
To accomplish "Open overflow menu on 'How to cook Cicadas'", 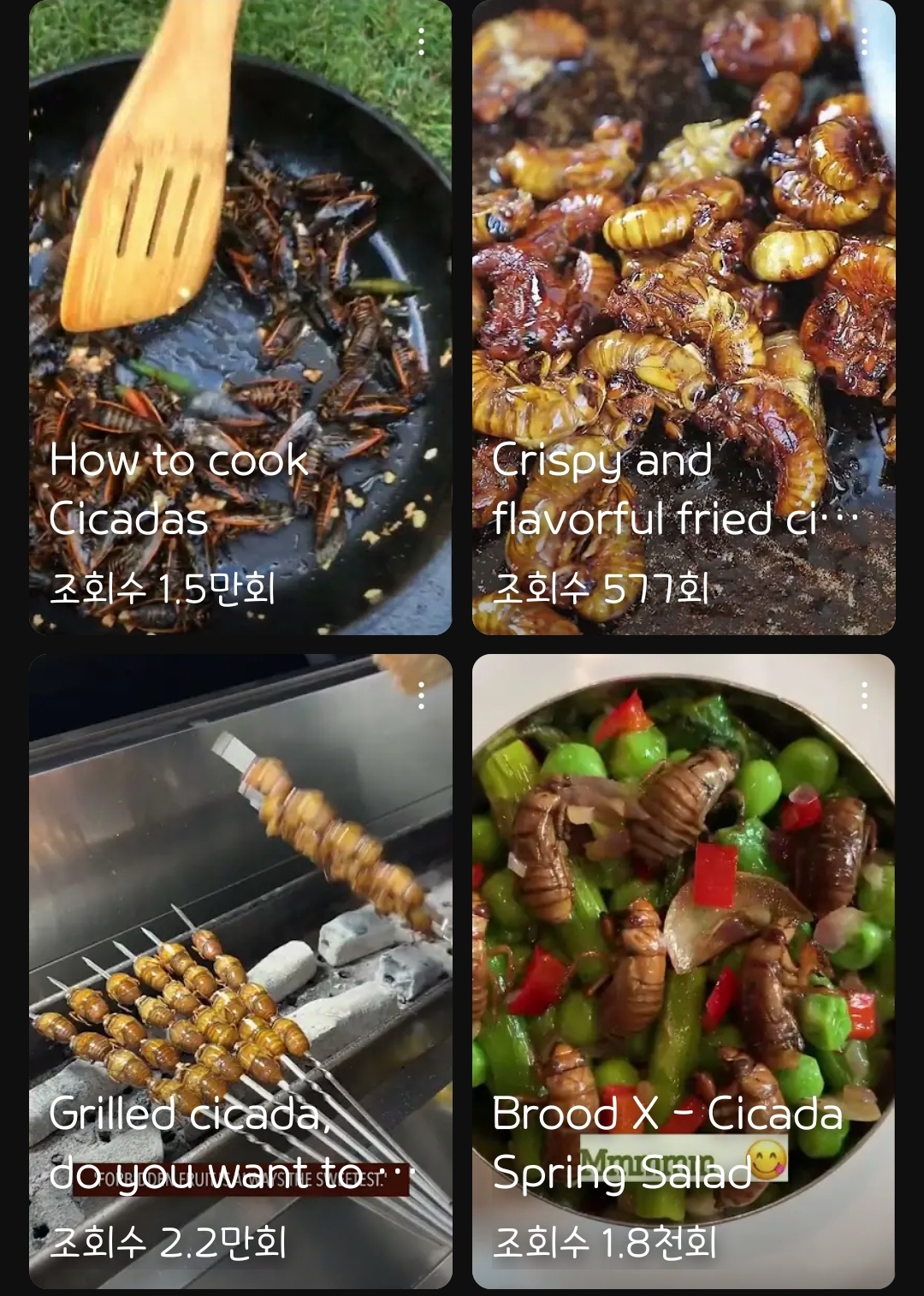I will (421, 42).
